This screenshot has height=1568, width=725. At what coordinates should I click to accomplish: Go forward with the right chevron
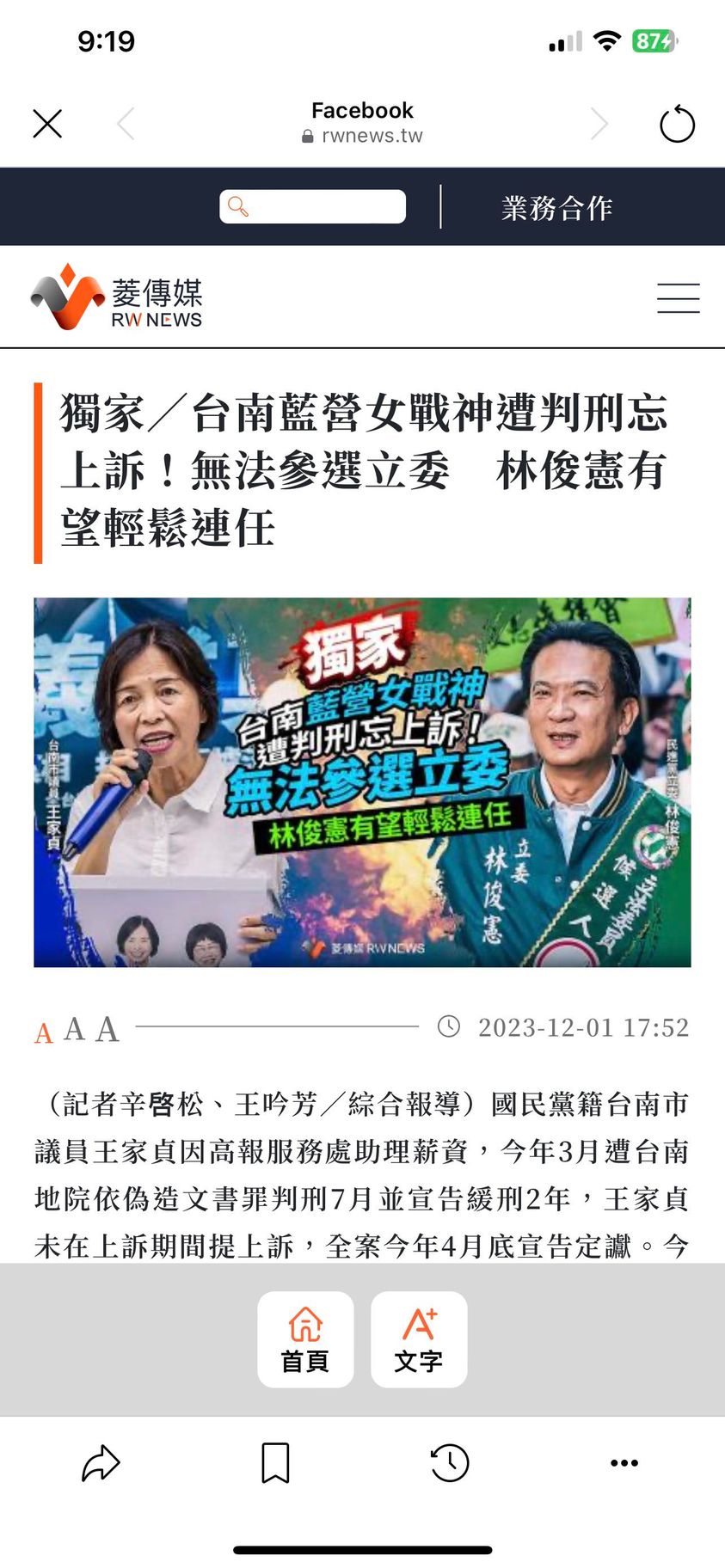point(599,124)
